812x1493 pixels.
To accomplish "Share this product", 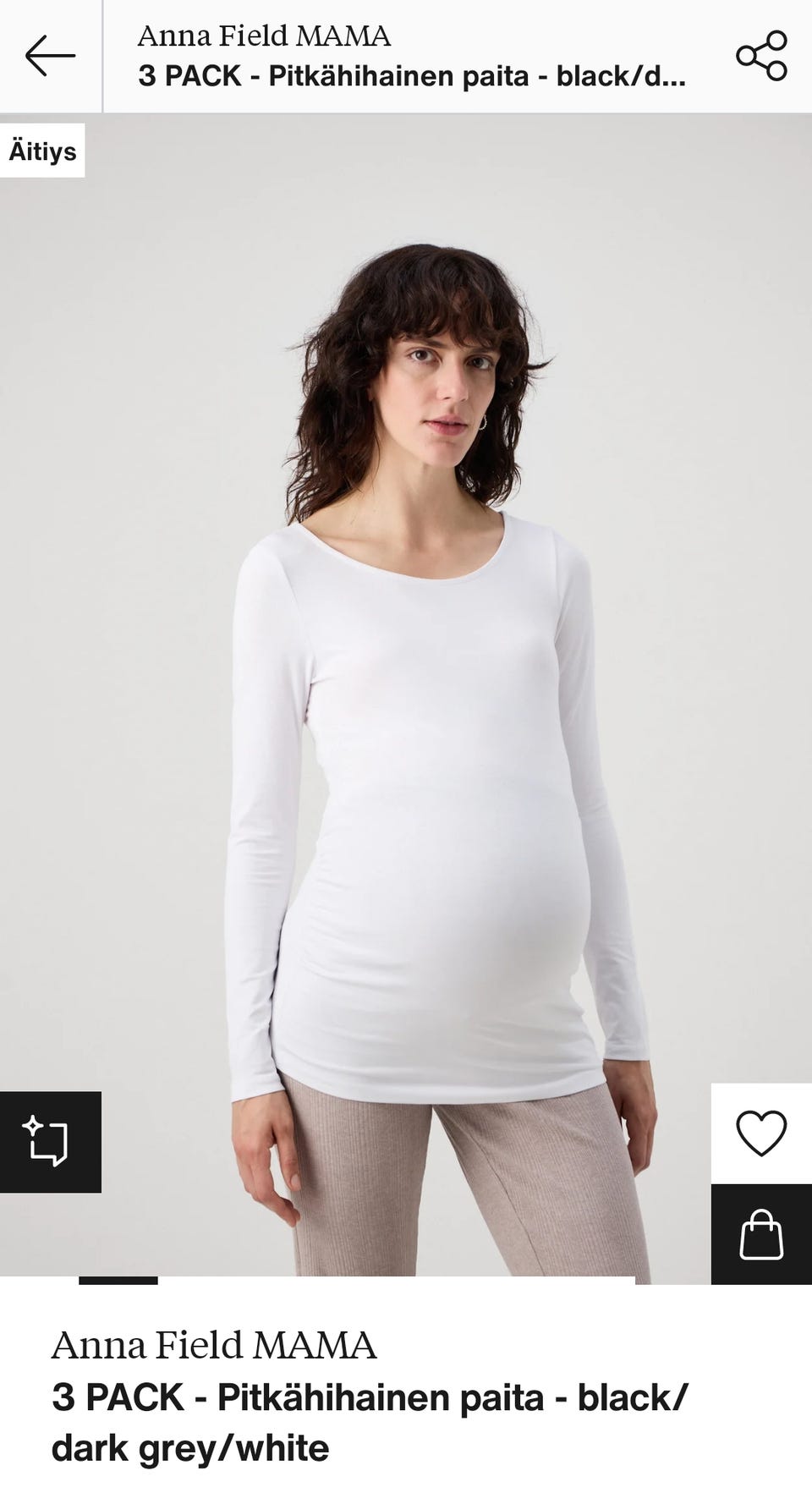I will [x=761, y=56].
